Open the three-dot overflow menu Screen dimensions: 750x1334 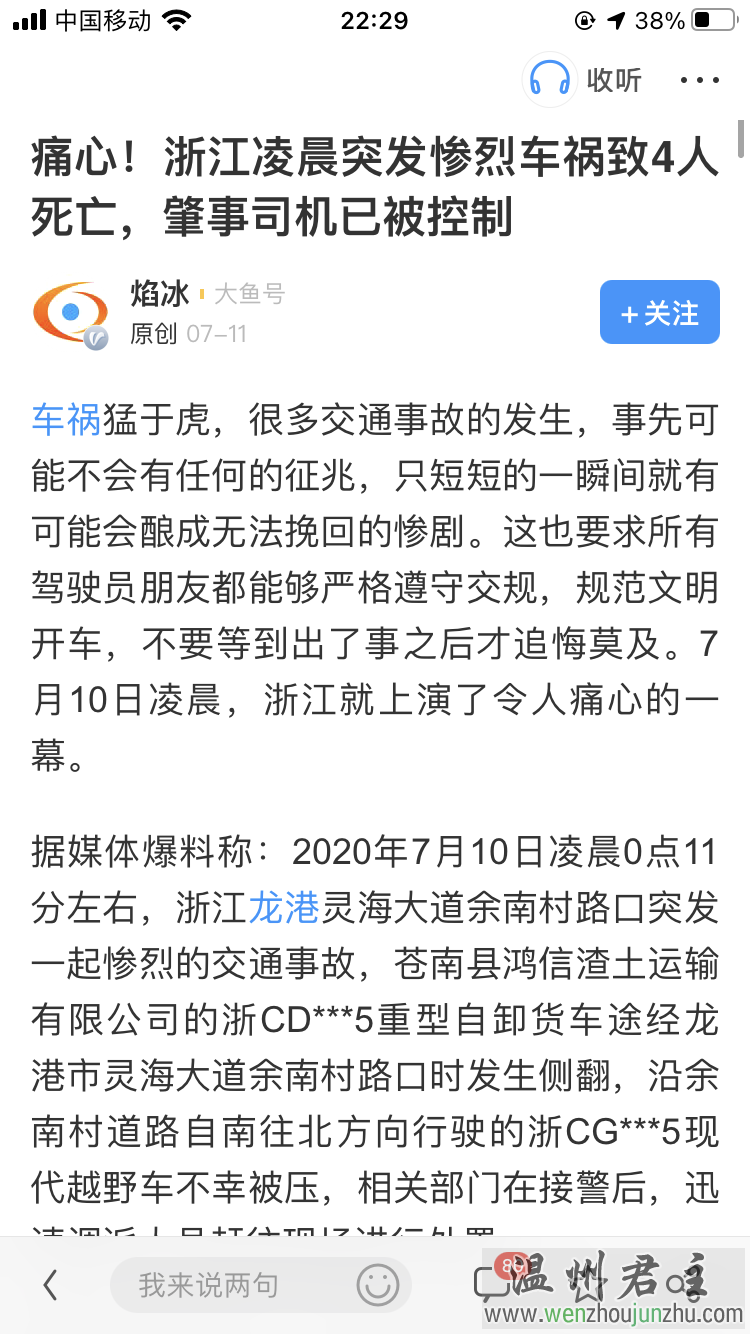point(699,80)
